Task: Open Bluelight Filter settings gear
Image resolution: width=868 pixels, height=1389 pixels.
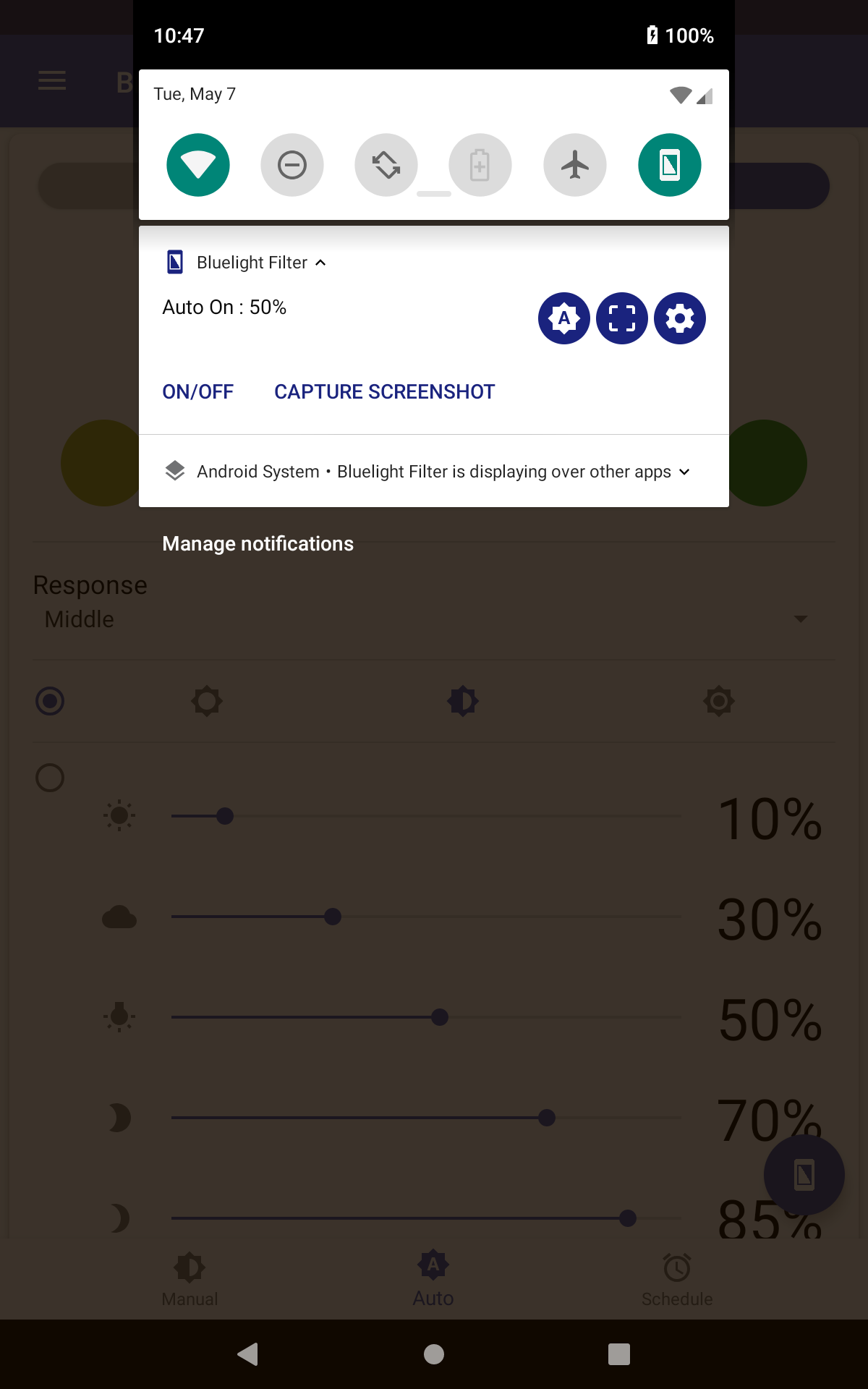Action: (680, 318)
